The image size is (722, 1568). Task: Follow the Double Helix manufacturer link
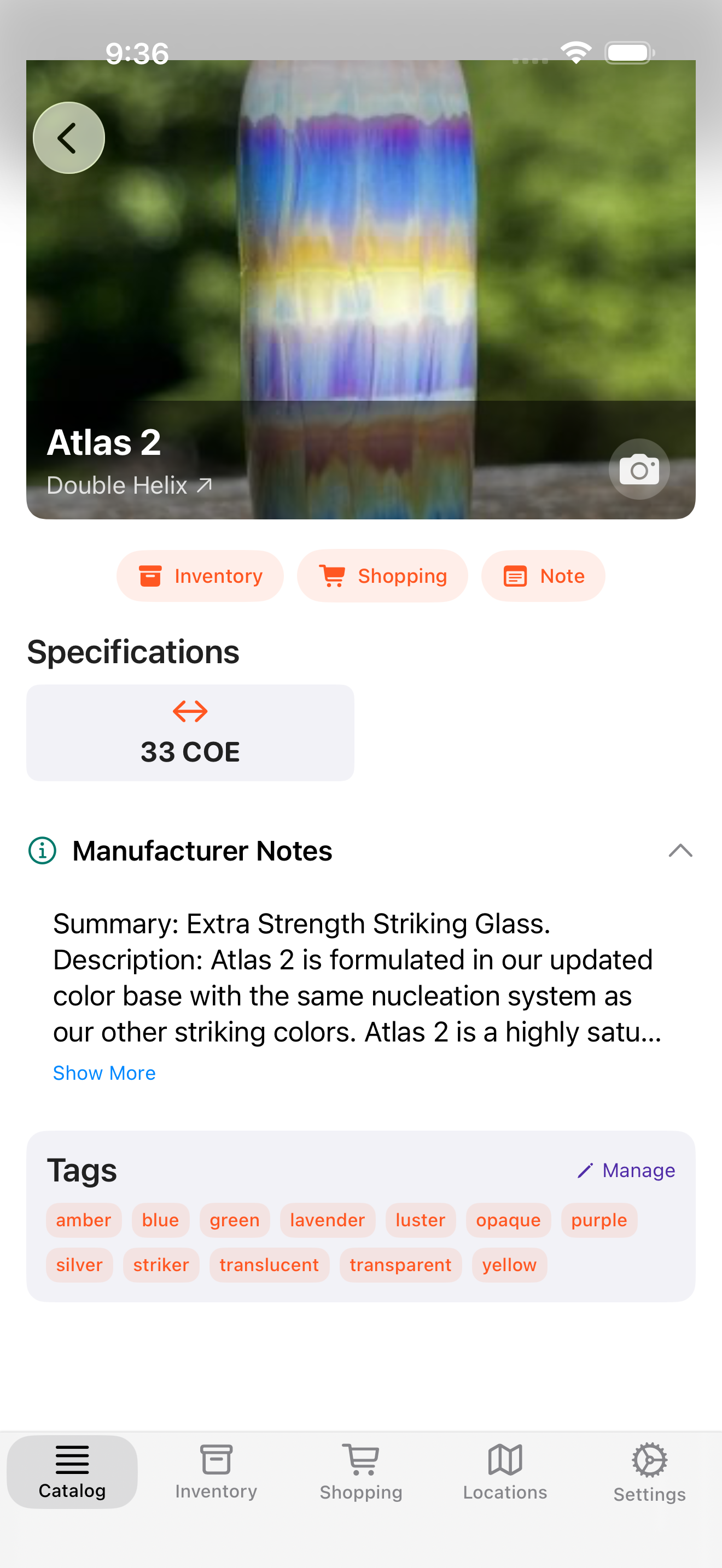point(128,485)
